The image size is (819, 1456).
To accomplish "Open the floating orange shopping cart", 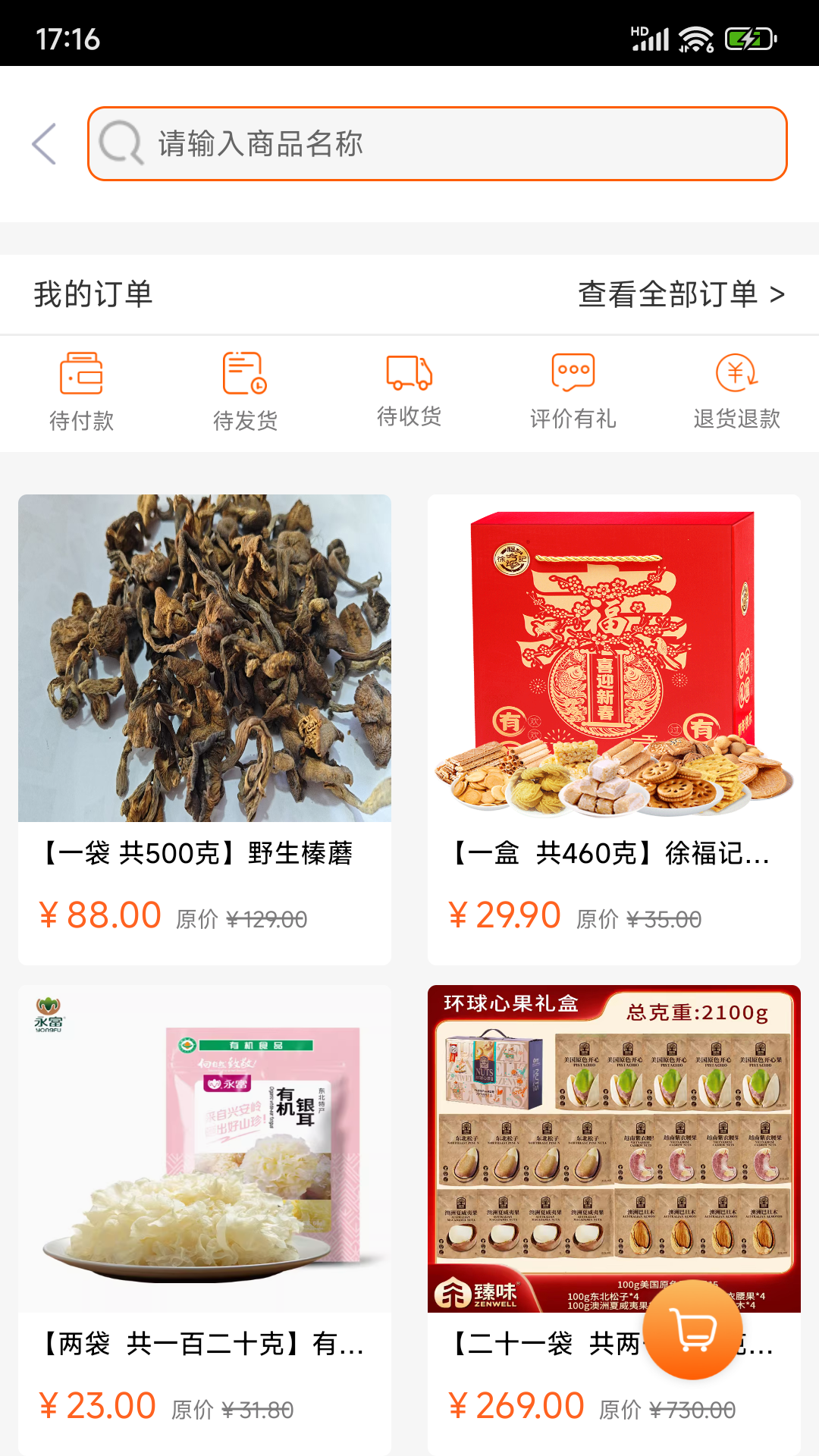I will [x=692, y=1329].
